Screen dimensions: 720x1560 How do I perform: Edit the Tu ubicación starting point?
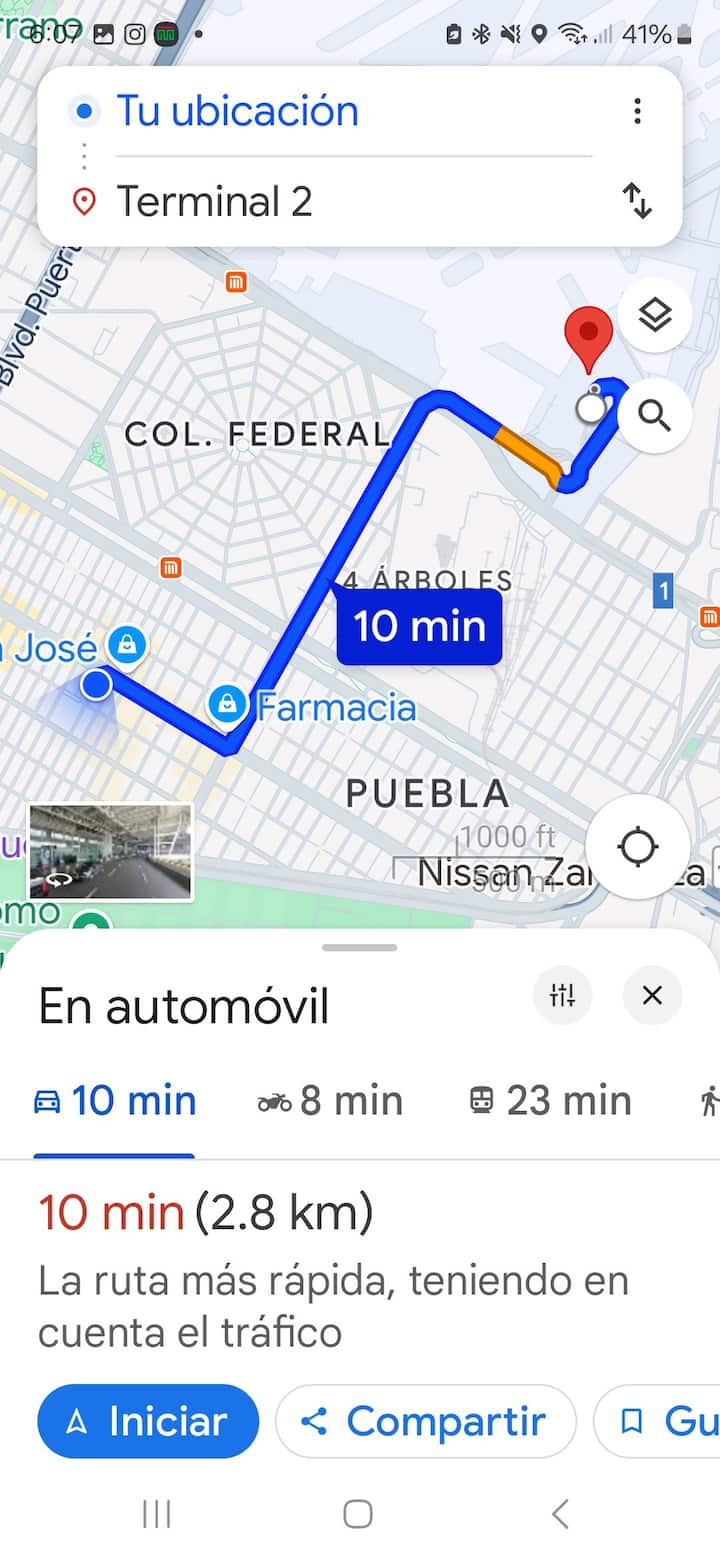[x=238, y=111]
